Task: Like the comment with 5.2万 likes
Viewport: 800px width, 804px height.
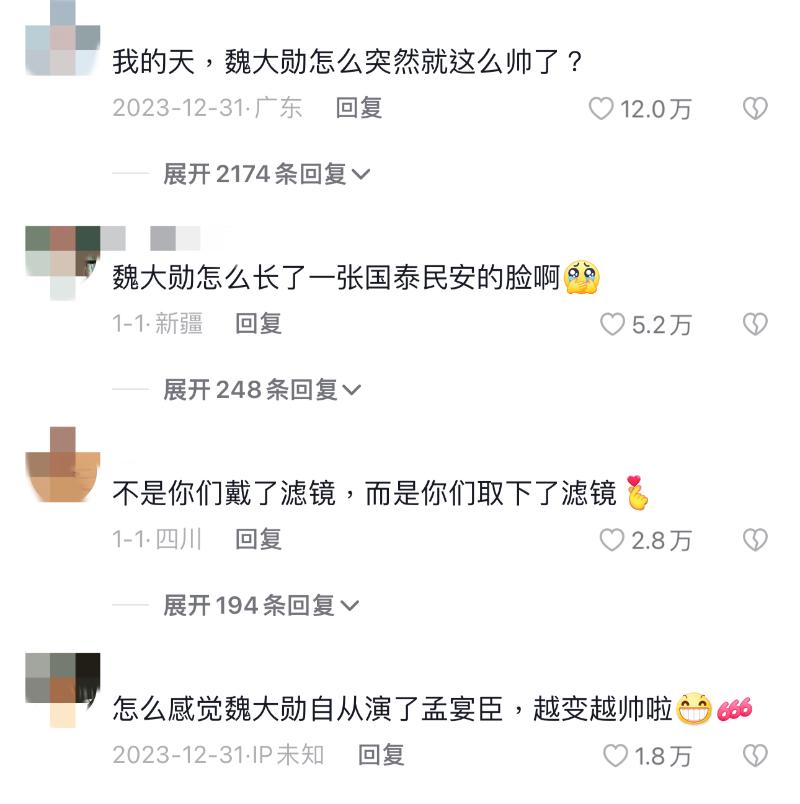Action: pyautogui.click(x=612, y=324)
